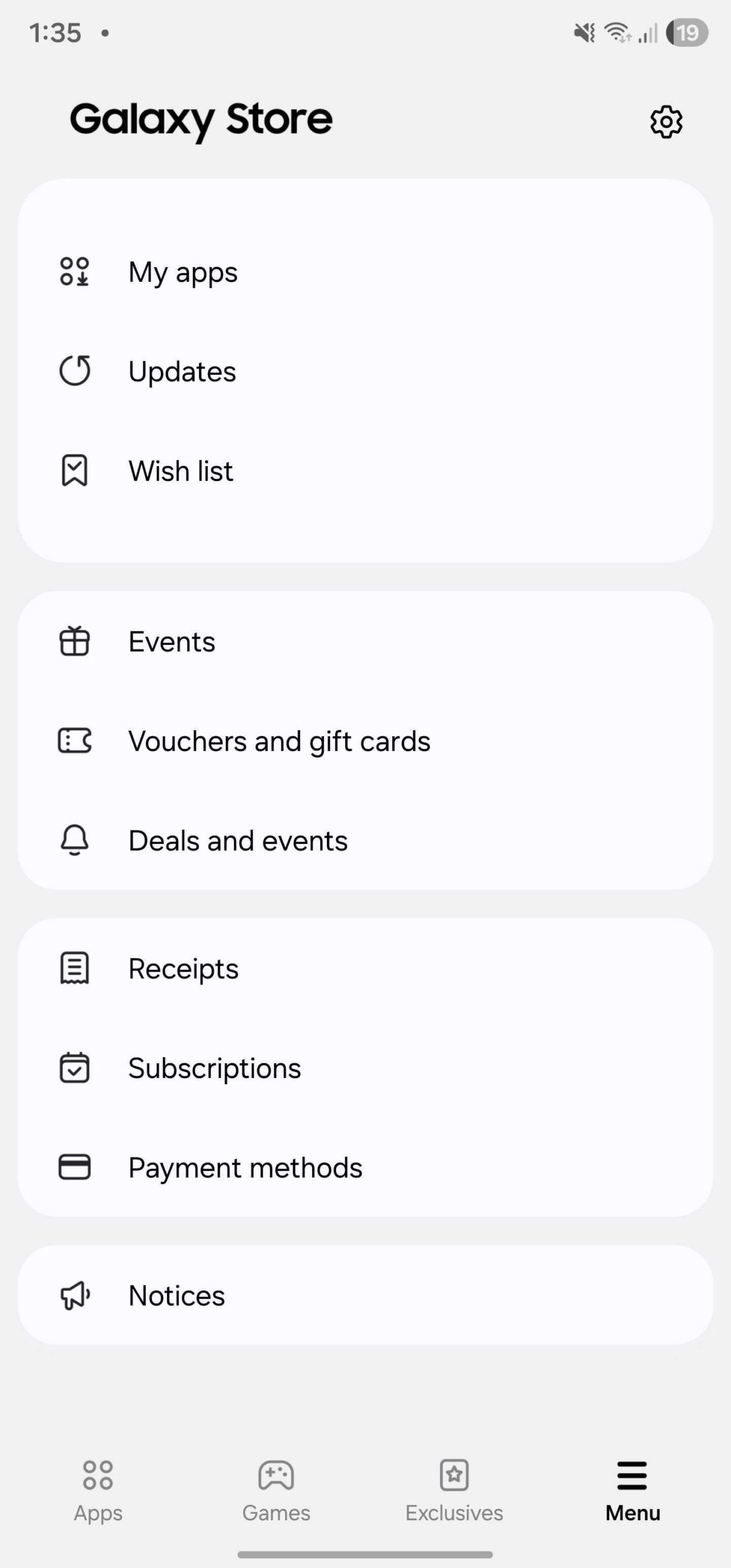The width and height of the screenshot is (731, 1568).
Task: Open Wish list via bookmark icon
Action: point(76,470)
